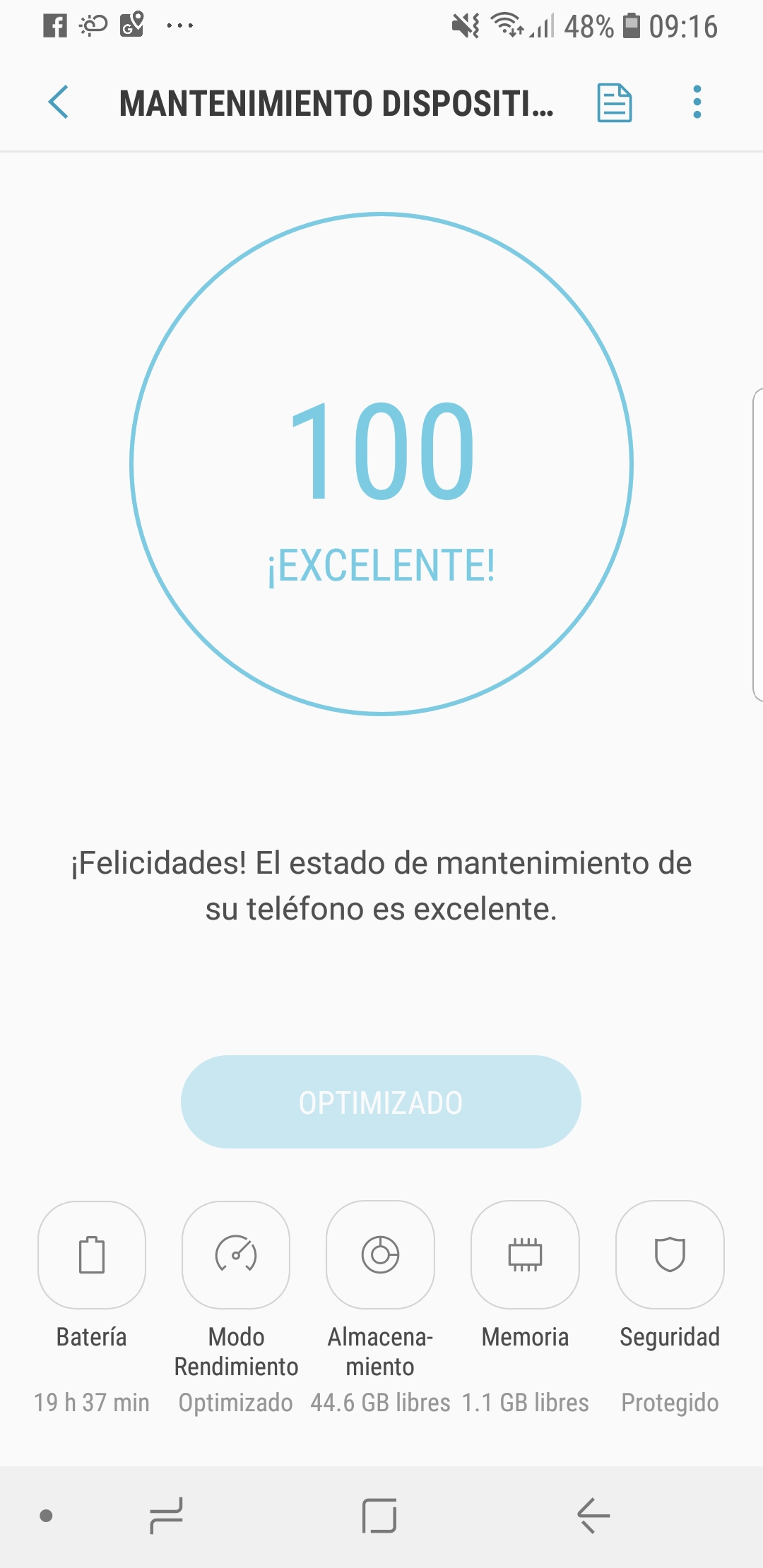Image resolution: width=763 pixels, height=1568 pixels.
Task: Tap the OPTIMIZADO button
Action: (x=381, y=1102)
